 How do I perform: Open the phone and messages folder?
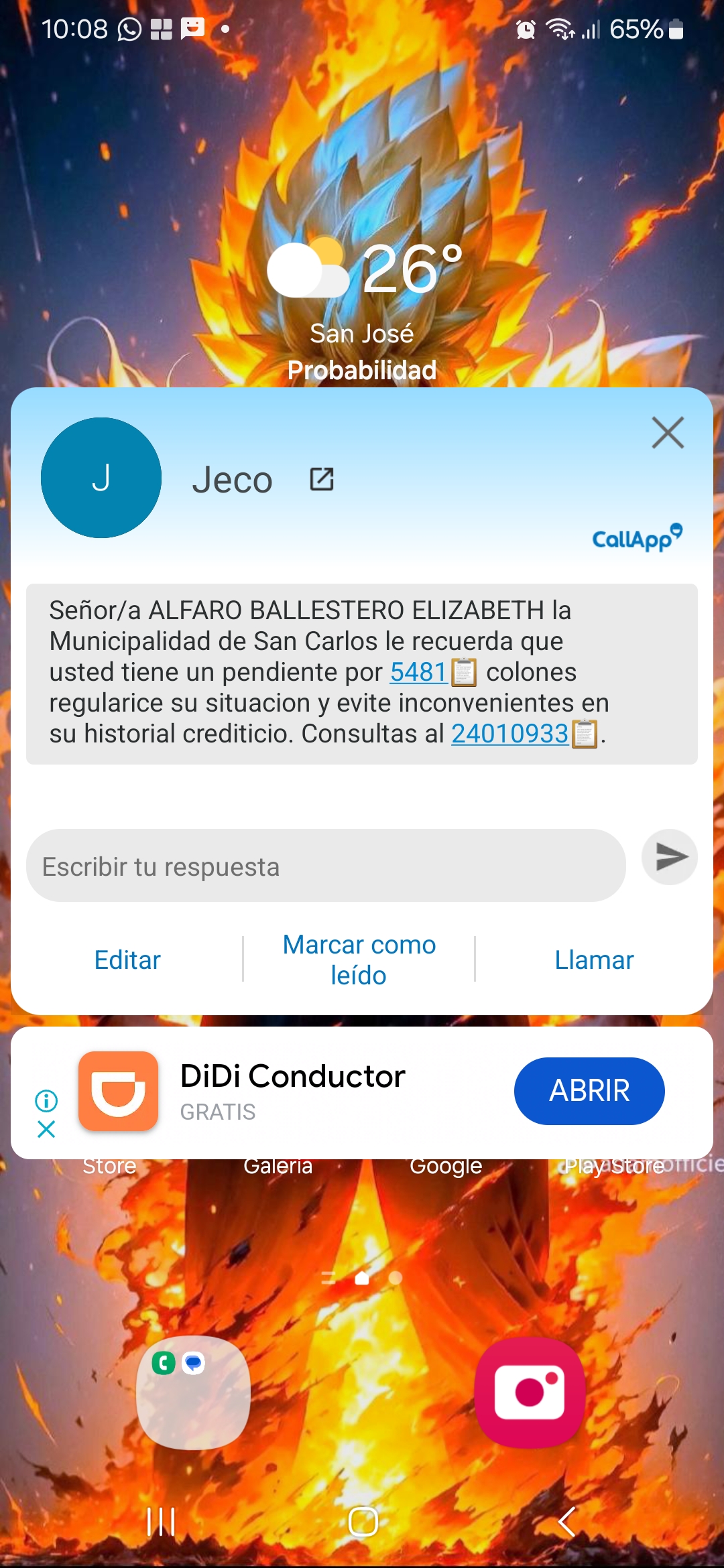click(193, 1392)
